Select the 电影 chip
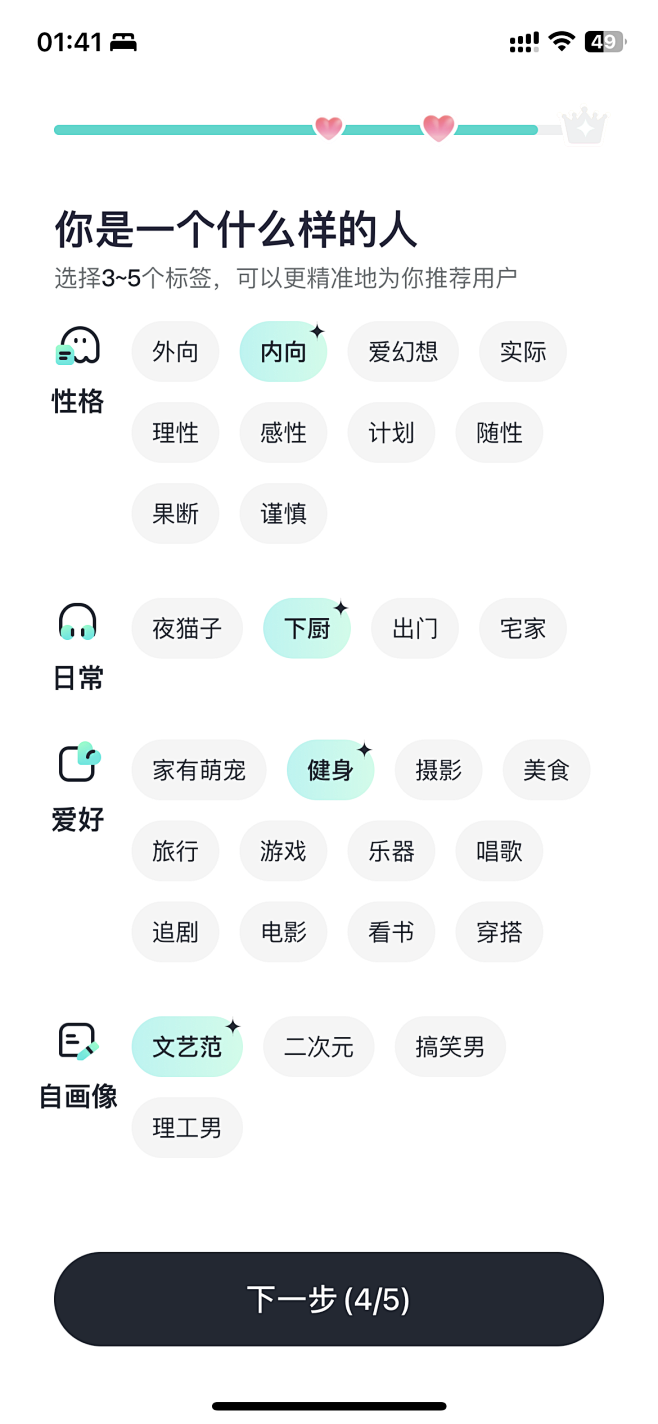Viewport: 658px width, 1424px height. pos(283,932)
